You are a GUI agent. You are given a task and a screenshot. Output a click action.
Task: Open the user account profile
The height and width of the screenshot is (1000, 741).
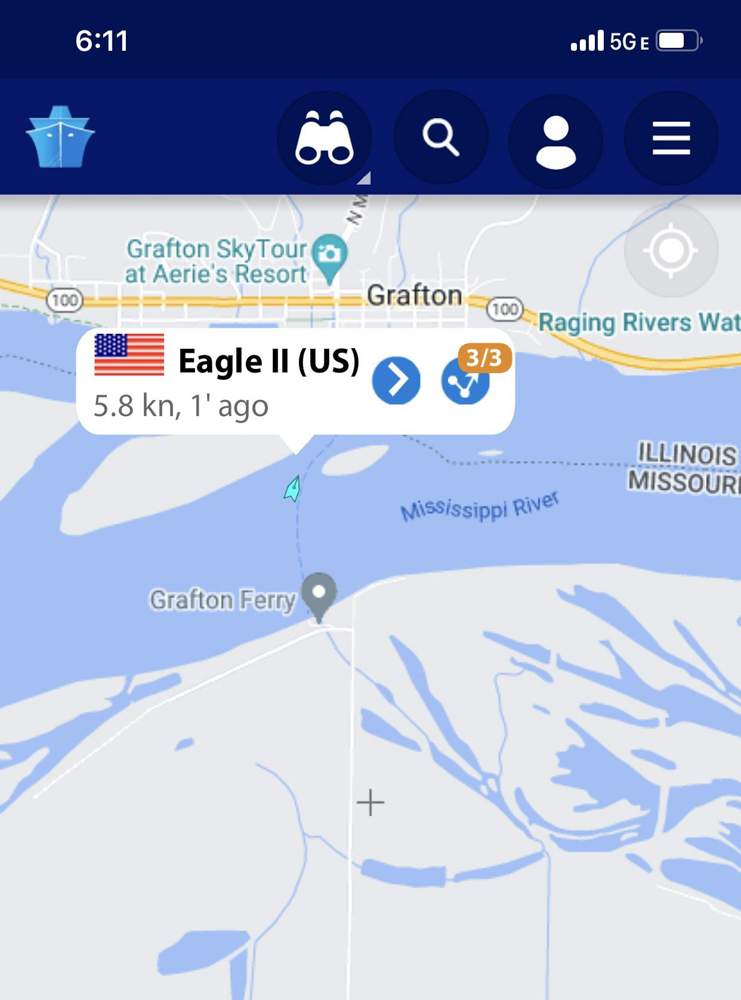[556, 139]
